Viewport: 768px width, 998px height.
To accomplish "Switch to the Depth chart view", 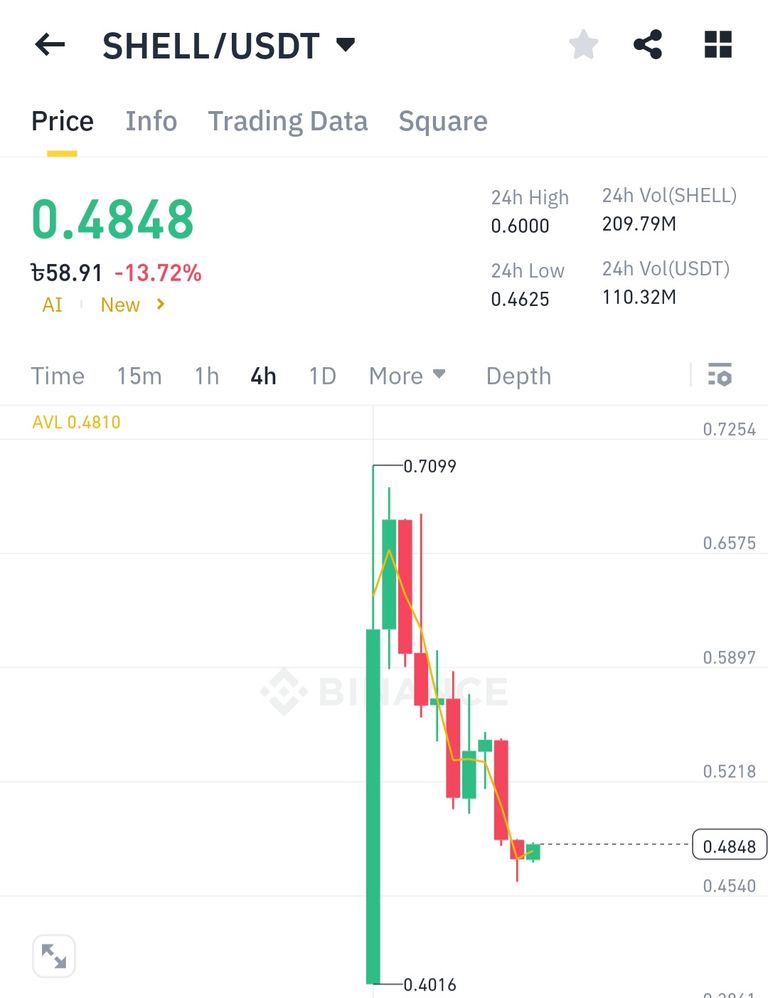I will pos(518,376).
